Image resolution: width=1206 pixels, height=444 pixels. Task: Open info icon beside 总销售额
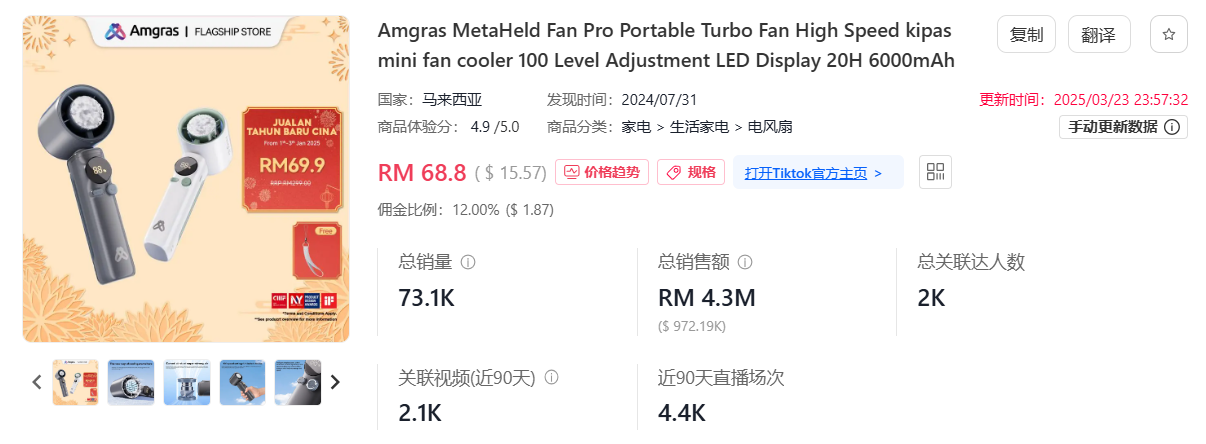(x=744, y=262)
